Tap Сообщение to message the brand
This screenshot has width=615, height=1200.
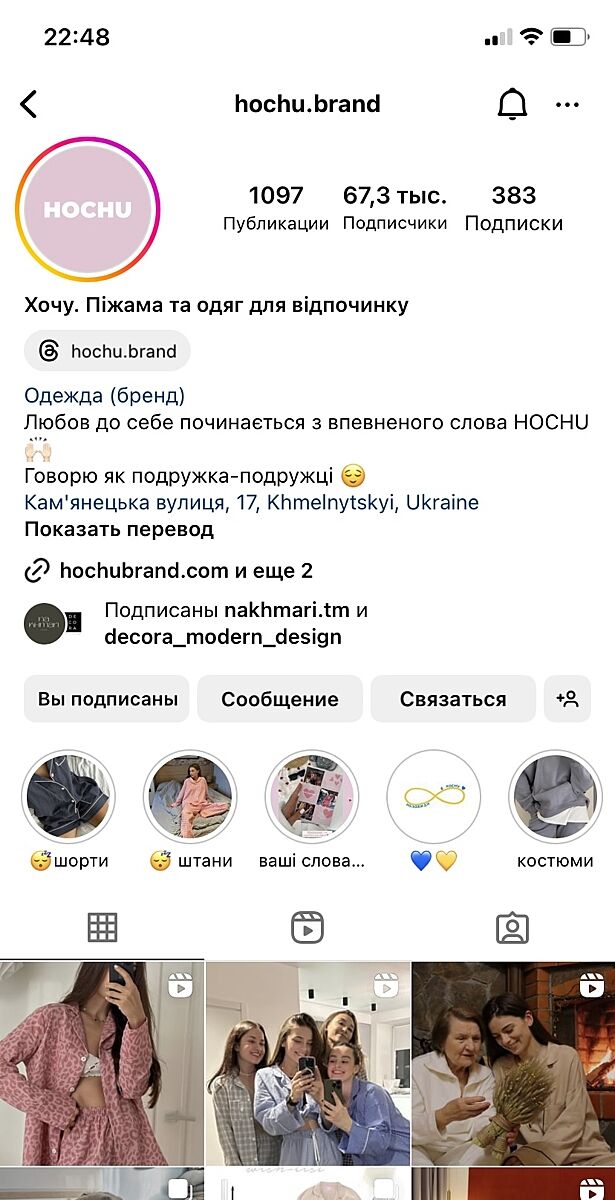pos(280,699)
